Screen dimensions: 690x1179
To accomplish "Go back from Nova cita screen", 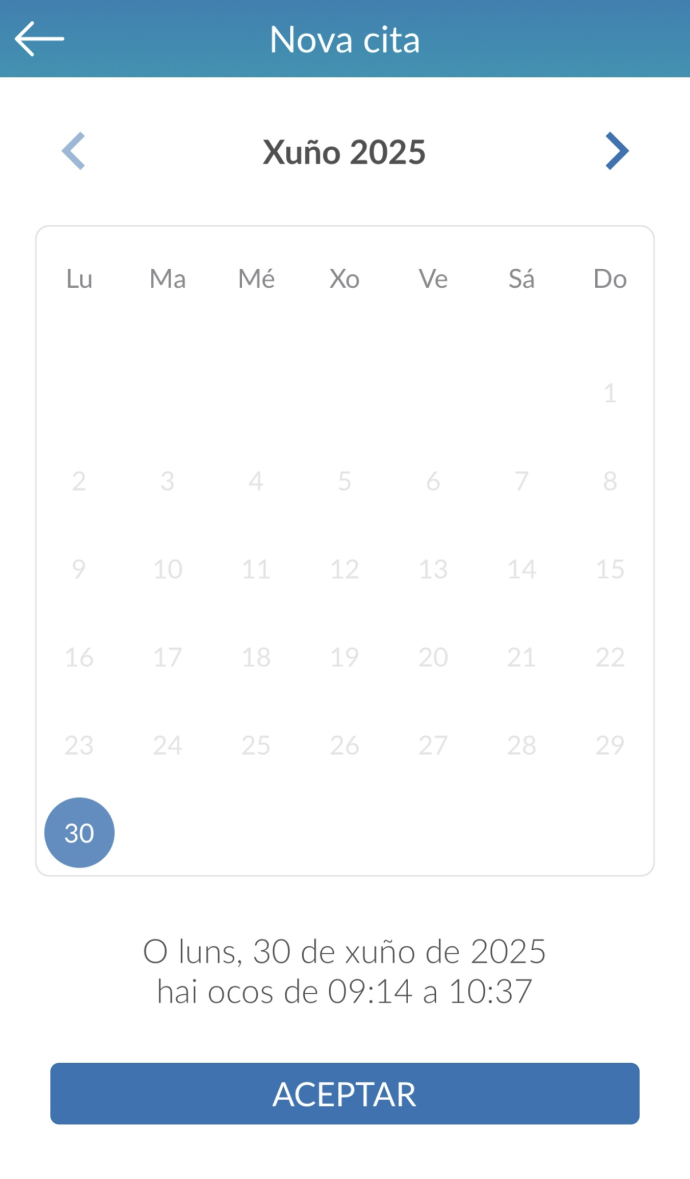I will [39, 38].
